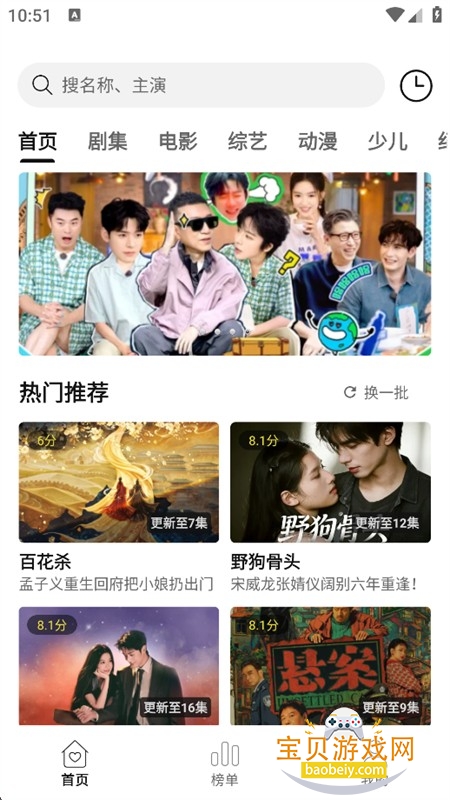
Task: Switch to the 榜单 bottom tab
Action: [224, 764]
